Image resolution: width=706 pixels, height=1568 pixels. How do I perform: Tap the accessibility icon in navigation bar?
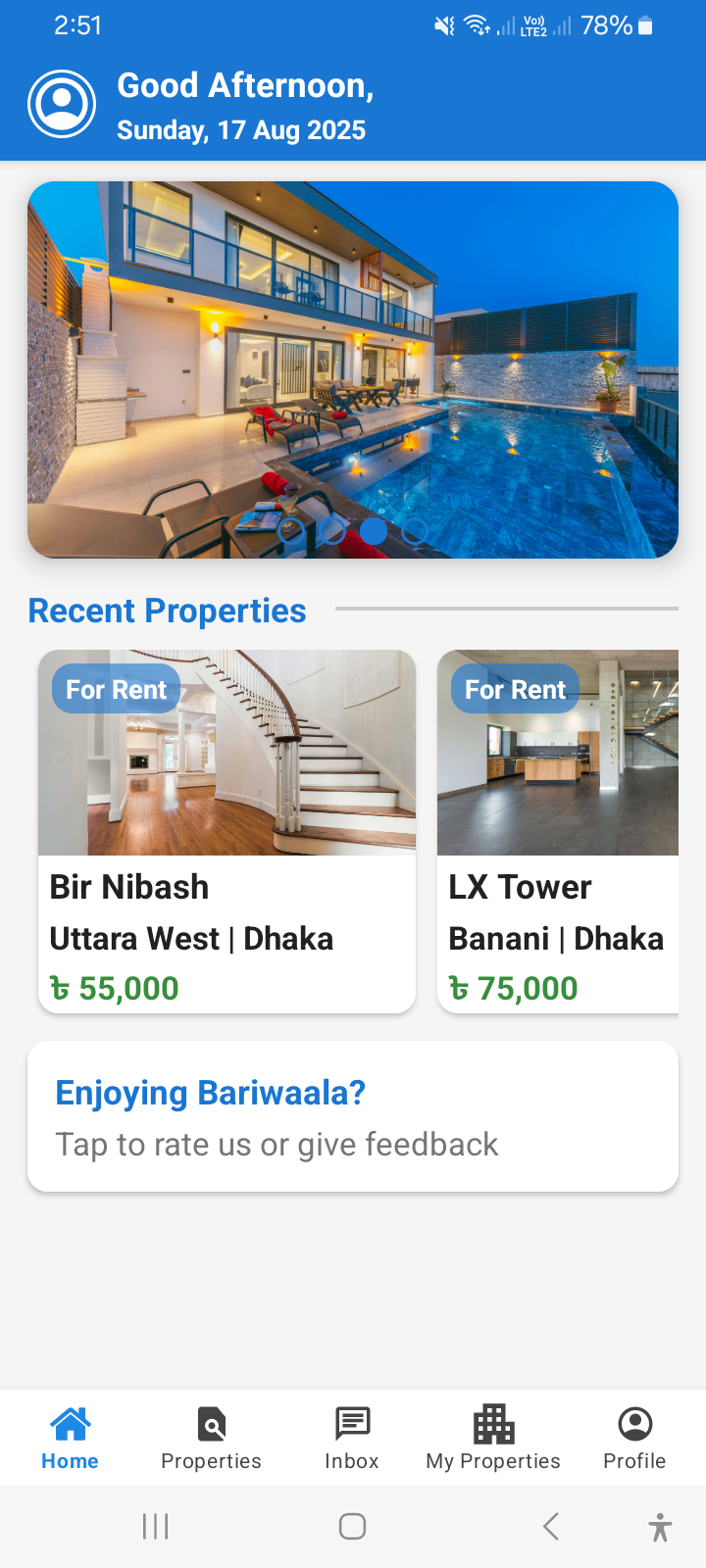[x=660, y=1526]
